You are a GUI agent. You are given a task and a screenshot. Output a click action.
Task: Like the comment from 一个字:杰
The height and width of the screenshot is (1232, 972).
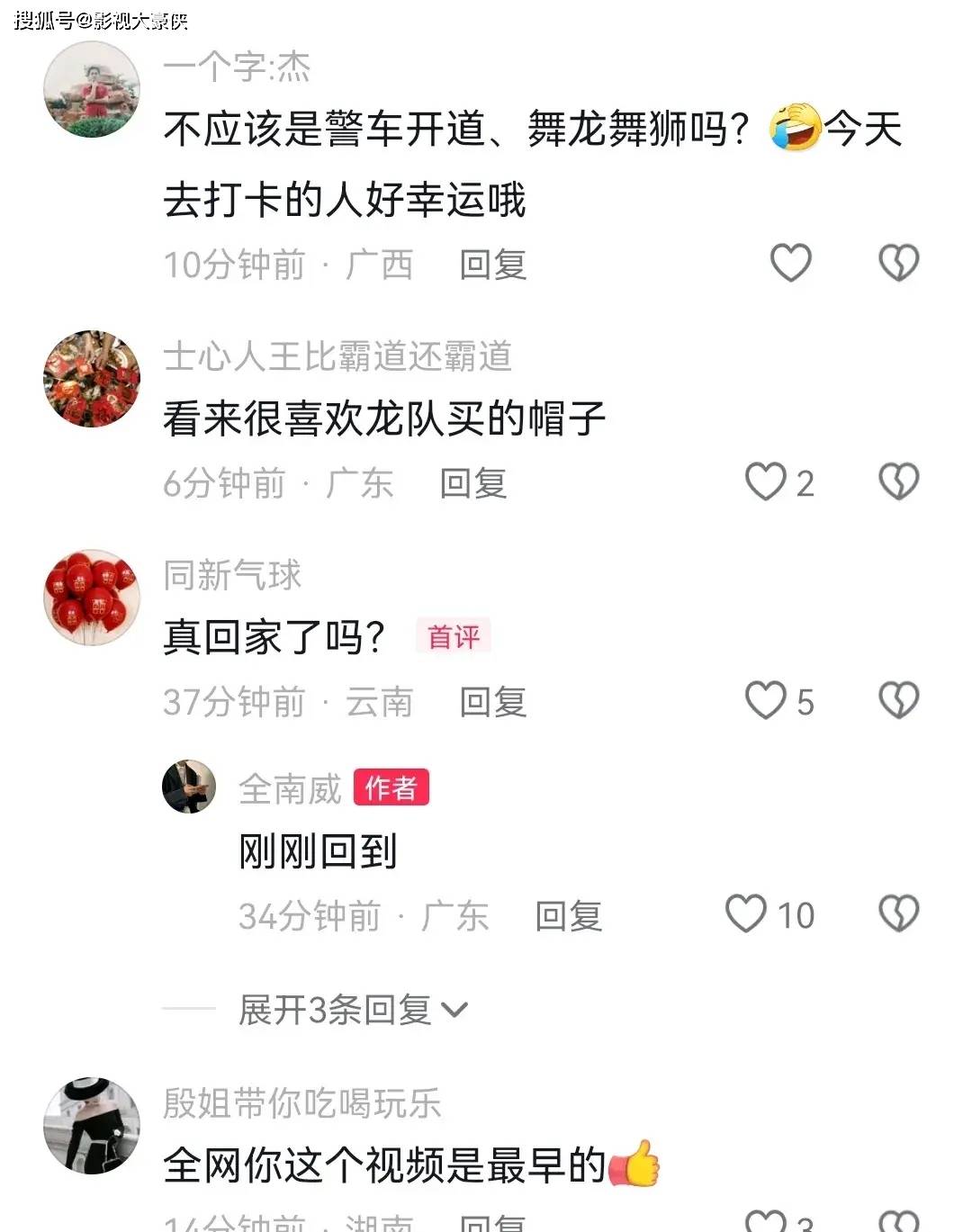tap(791, 263)
